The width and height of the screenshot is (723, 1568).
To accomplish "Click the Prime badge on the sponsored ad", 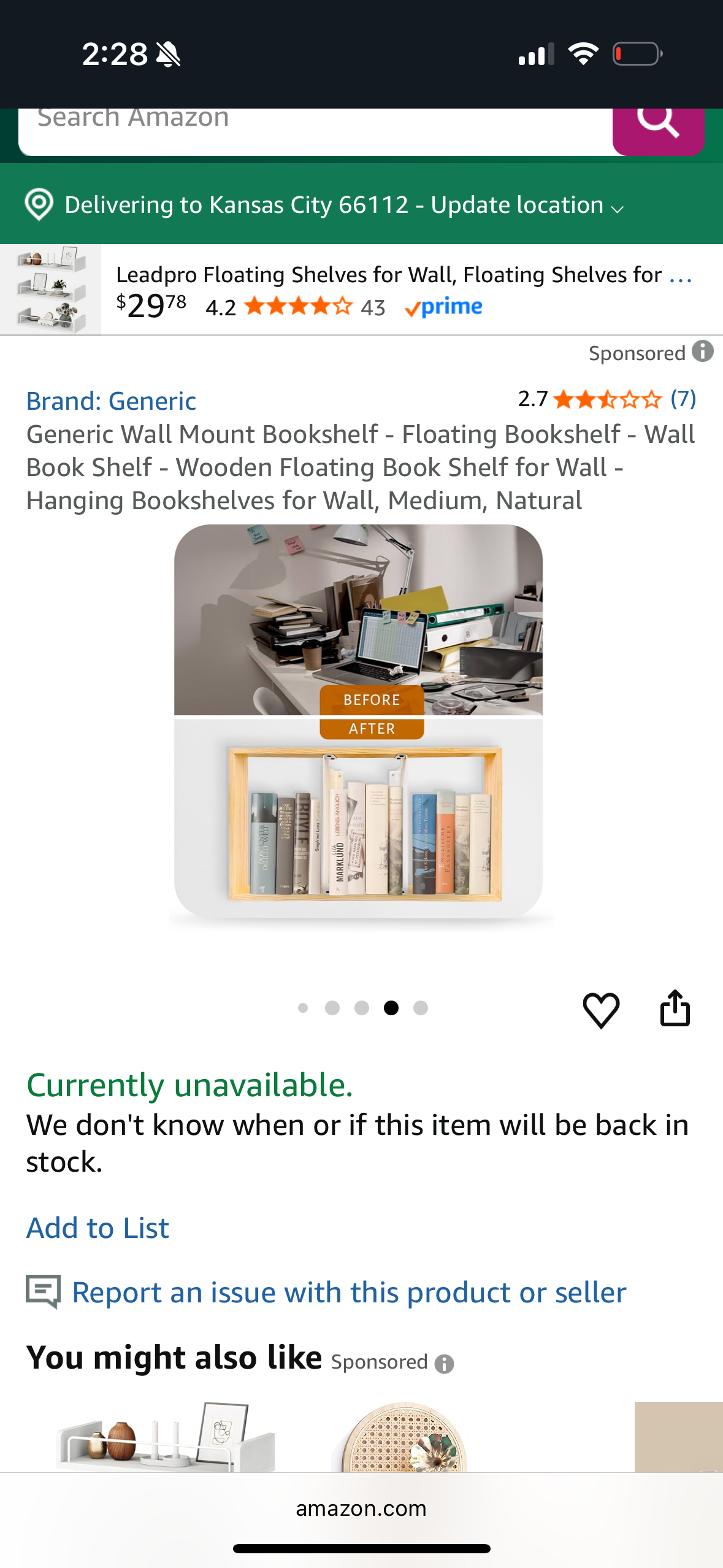I will tap(443, 307).
